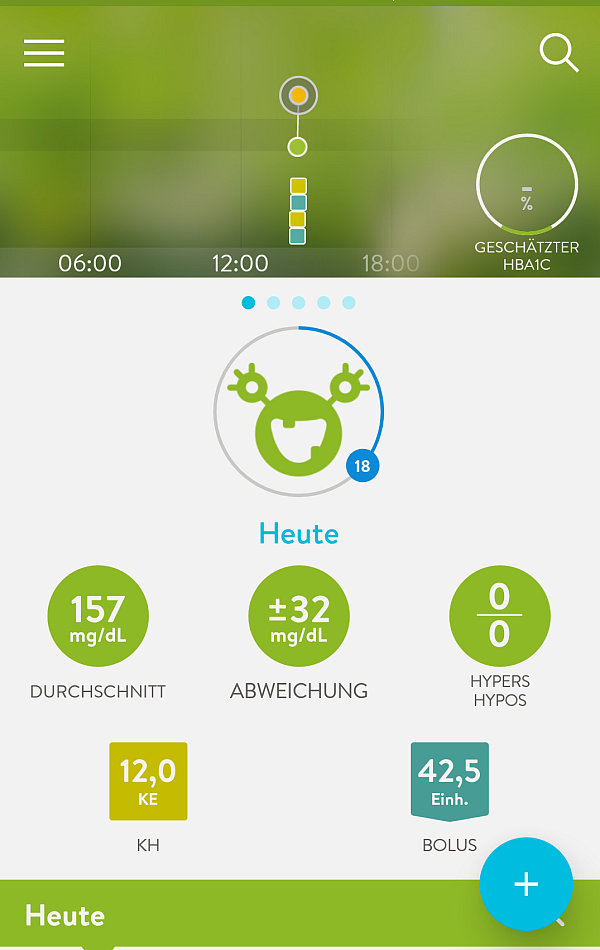This screenshot has width=600, height=950.
Task: Tap the page indicator dots
Action: pos(298,302)
